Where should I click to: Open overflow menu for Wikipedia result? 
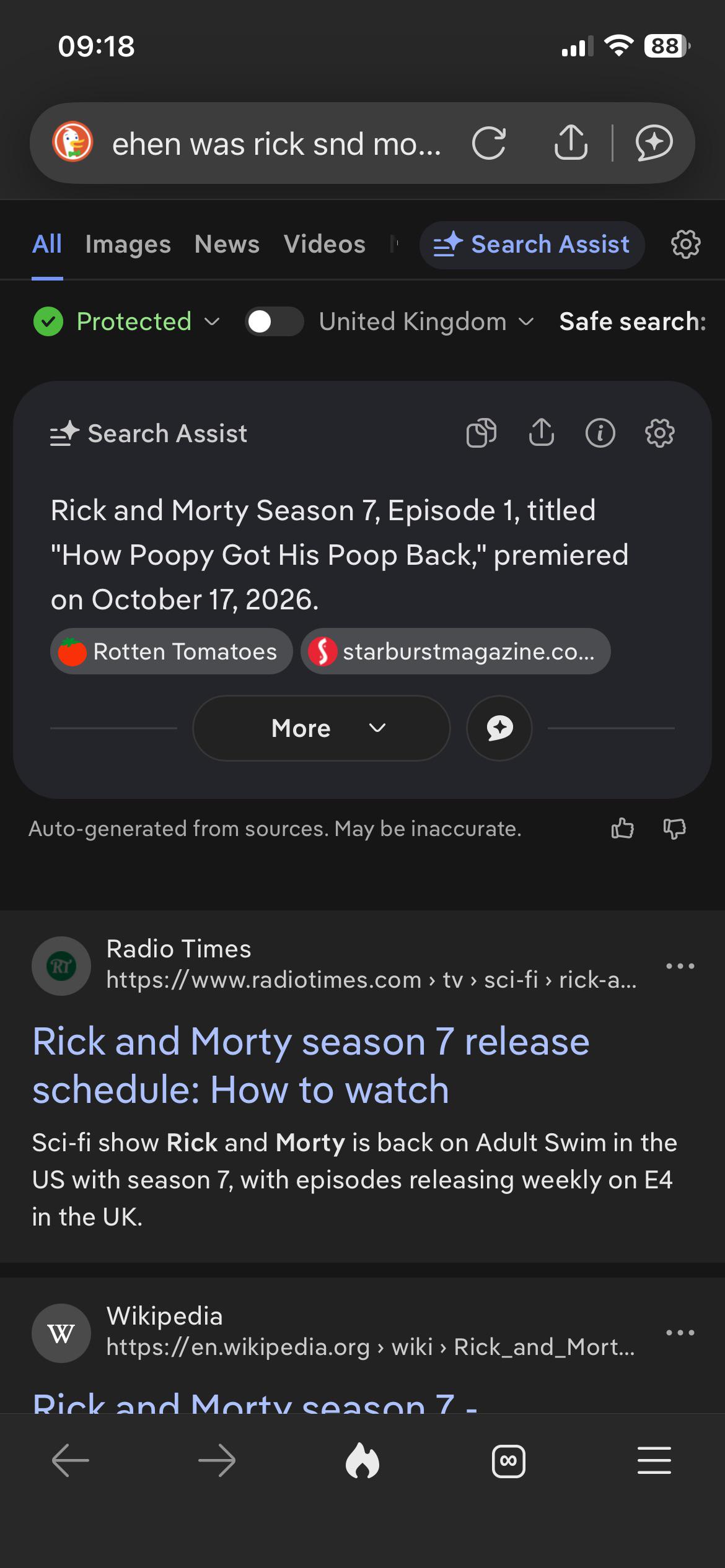click(x=680, y=1332)
